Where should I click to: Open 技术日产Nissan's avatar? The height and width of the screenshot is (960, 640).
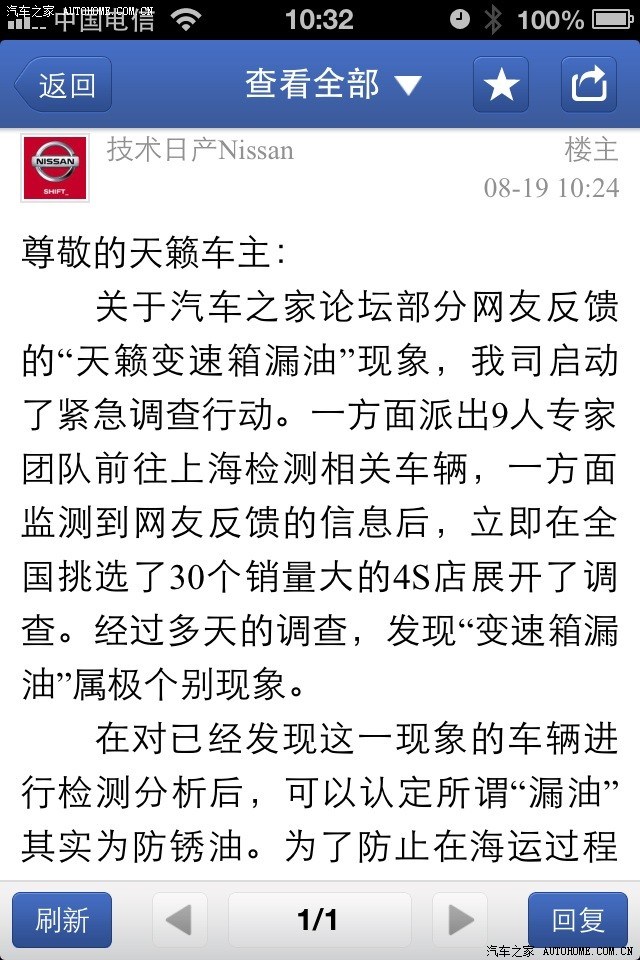click(55, 168)
